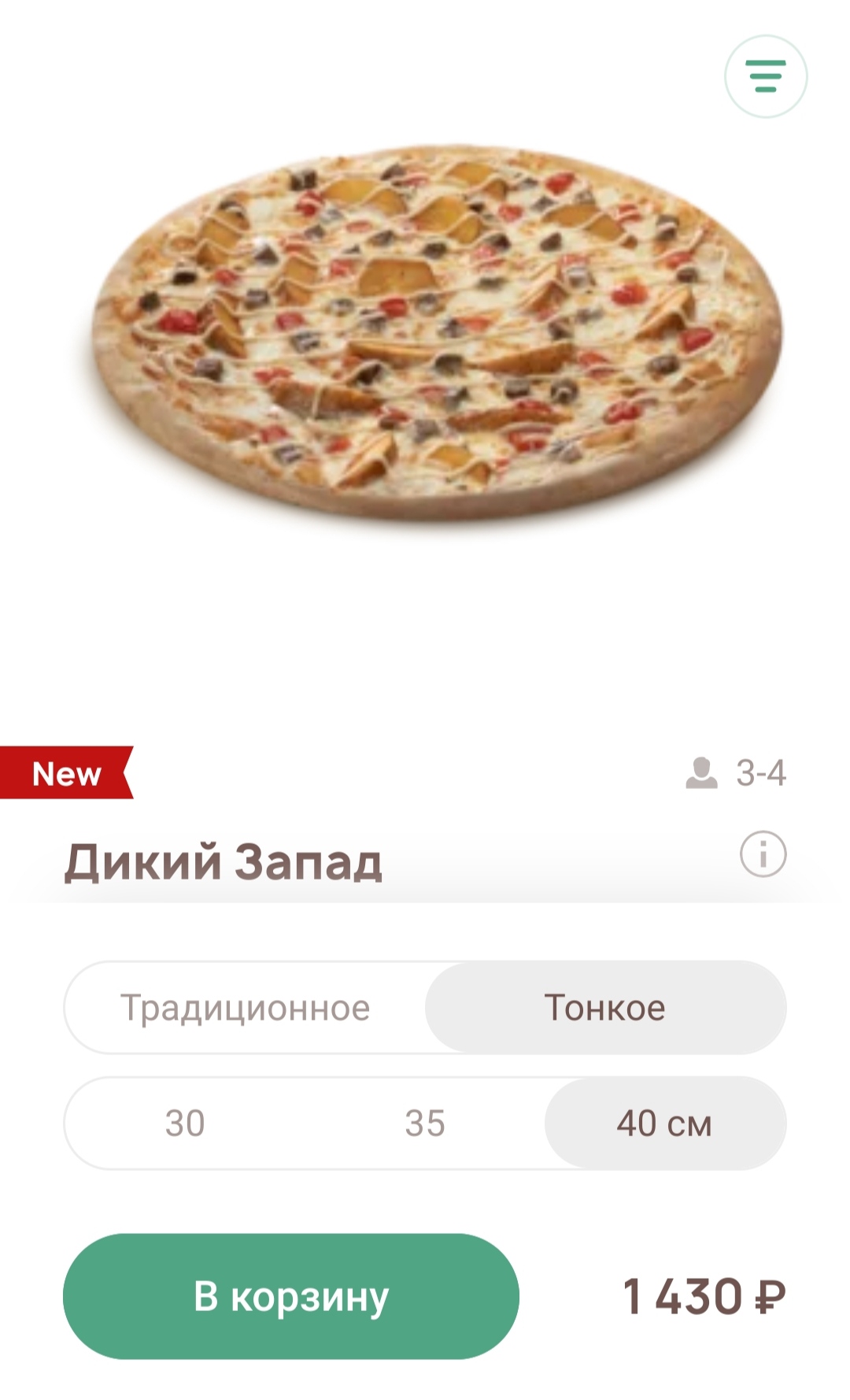850x1400 pixels.
Task: Add pizza with В корзину button
Action: point(291,1297)
